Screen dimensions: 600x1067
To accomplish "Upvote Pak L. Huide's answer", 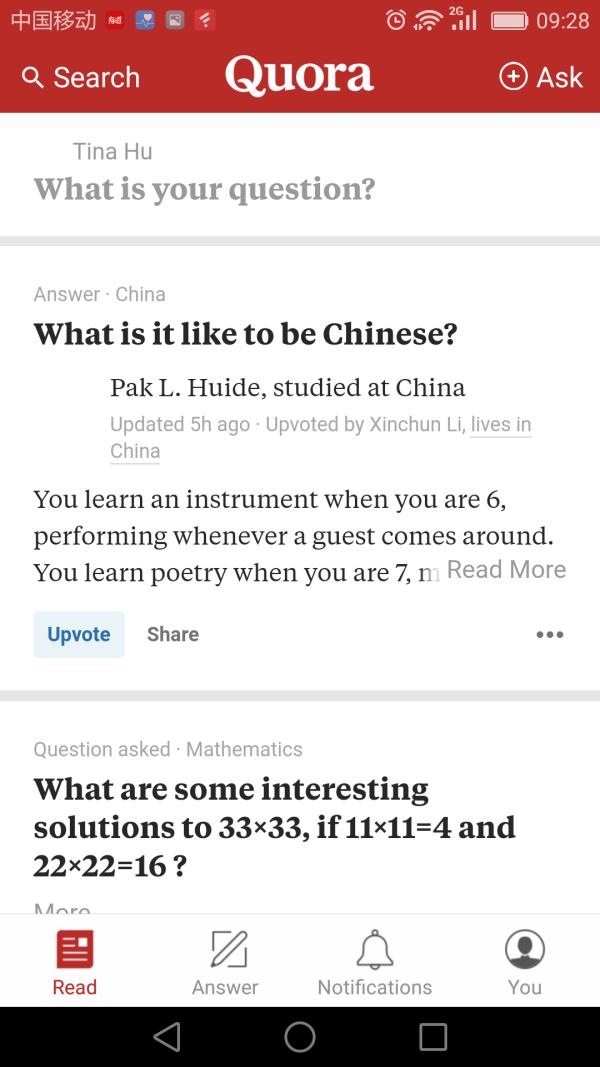I will (79, 634).
